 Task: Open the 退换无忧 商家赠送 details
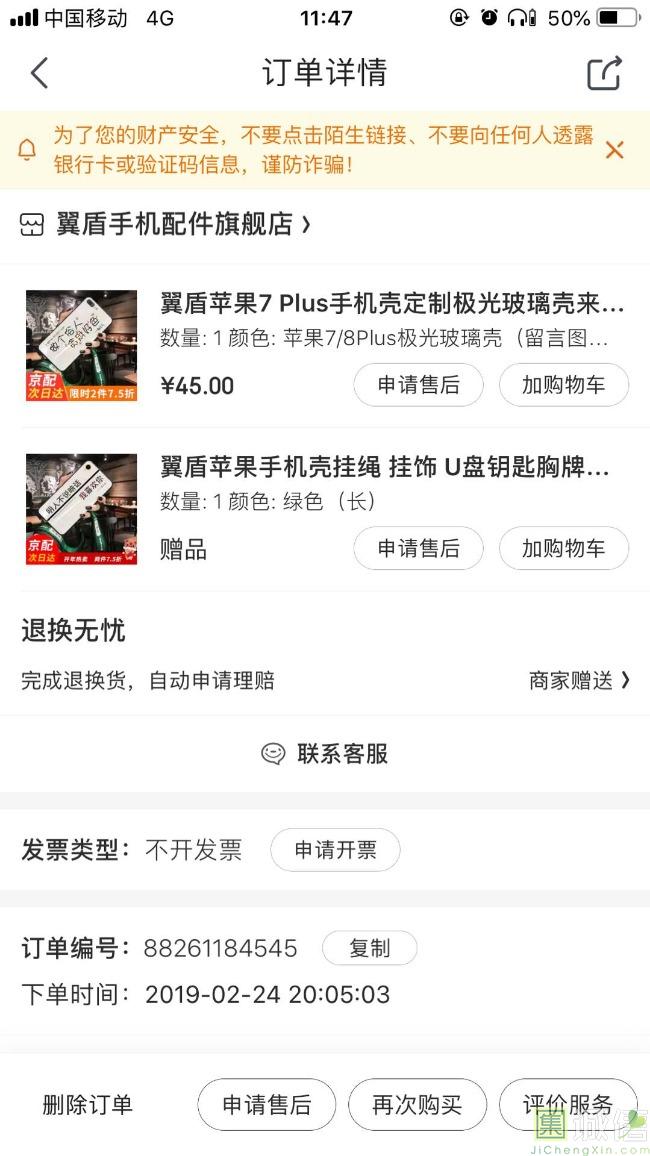coord(579,681)
